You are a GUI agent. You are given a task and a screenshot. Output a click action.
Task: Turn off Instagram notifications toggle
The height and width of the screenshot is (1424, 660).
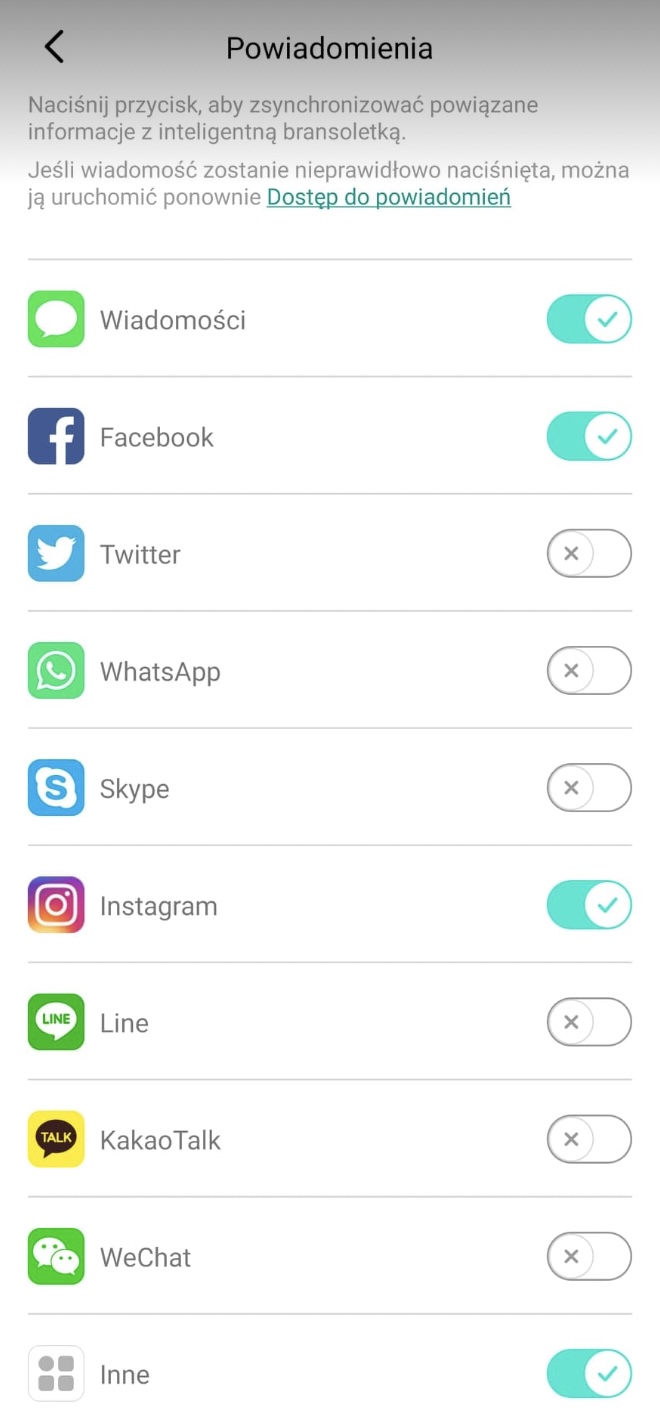point(589,905)
